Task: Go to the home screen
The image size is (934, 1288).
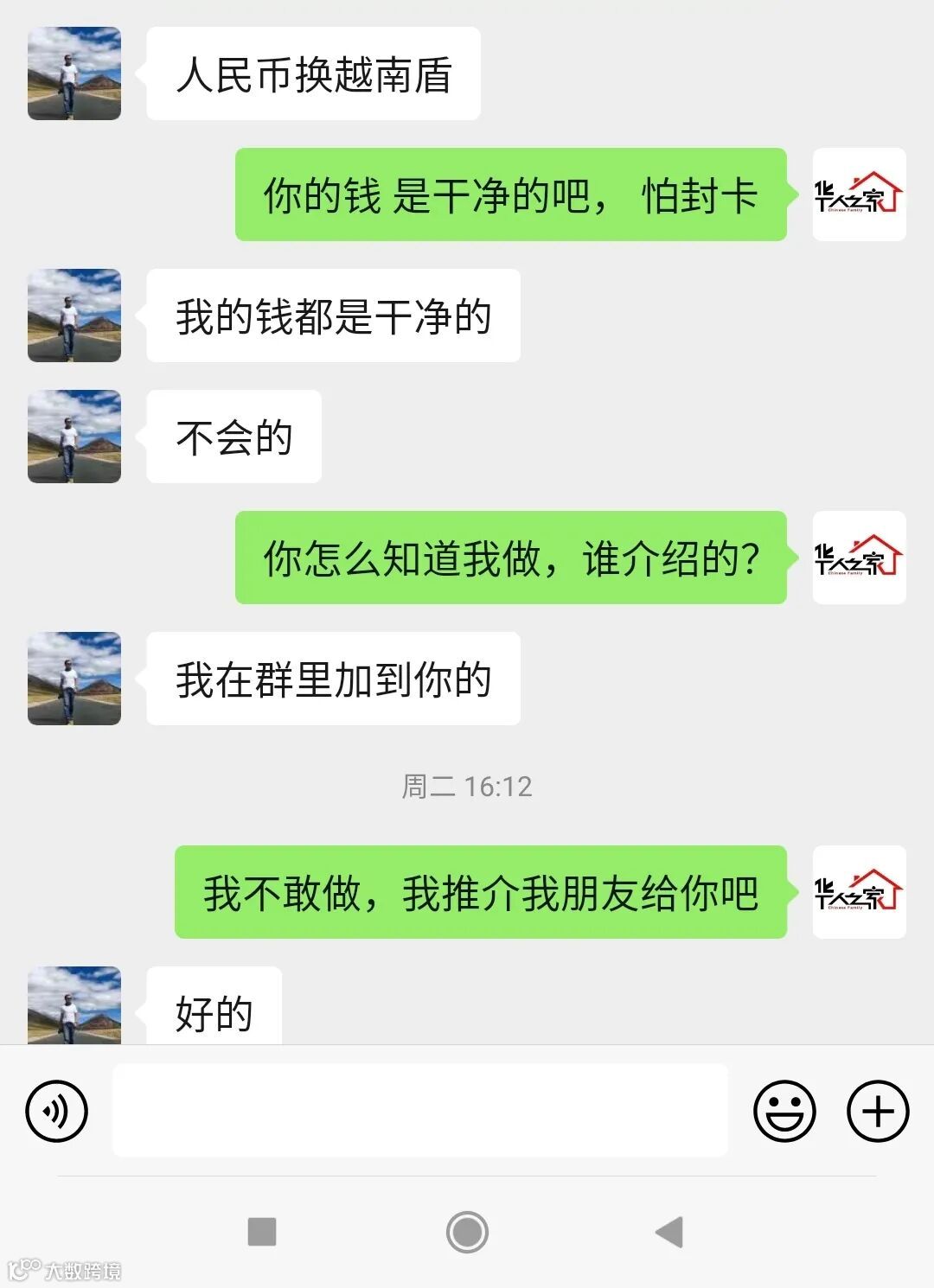Action: [467, 1232]
